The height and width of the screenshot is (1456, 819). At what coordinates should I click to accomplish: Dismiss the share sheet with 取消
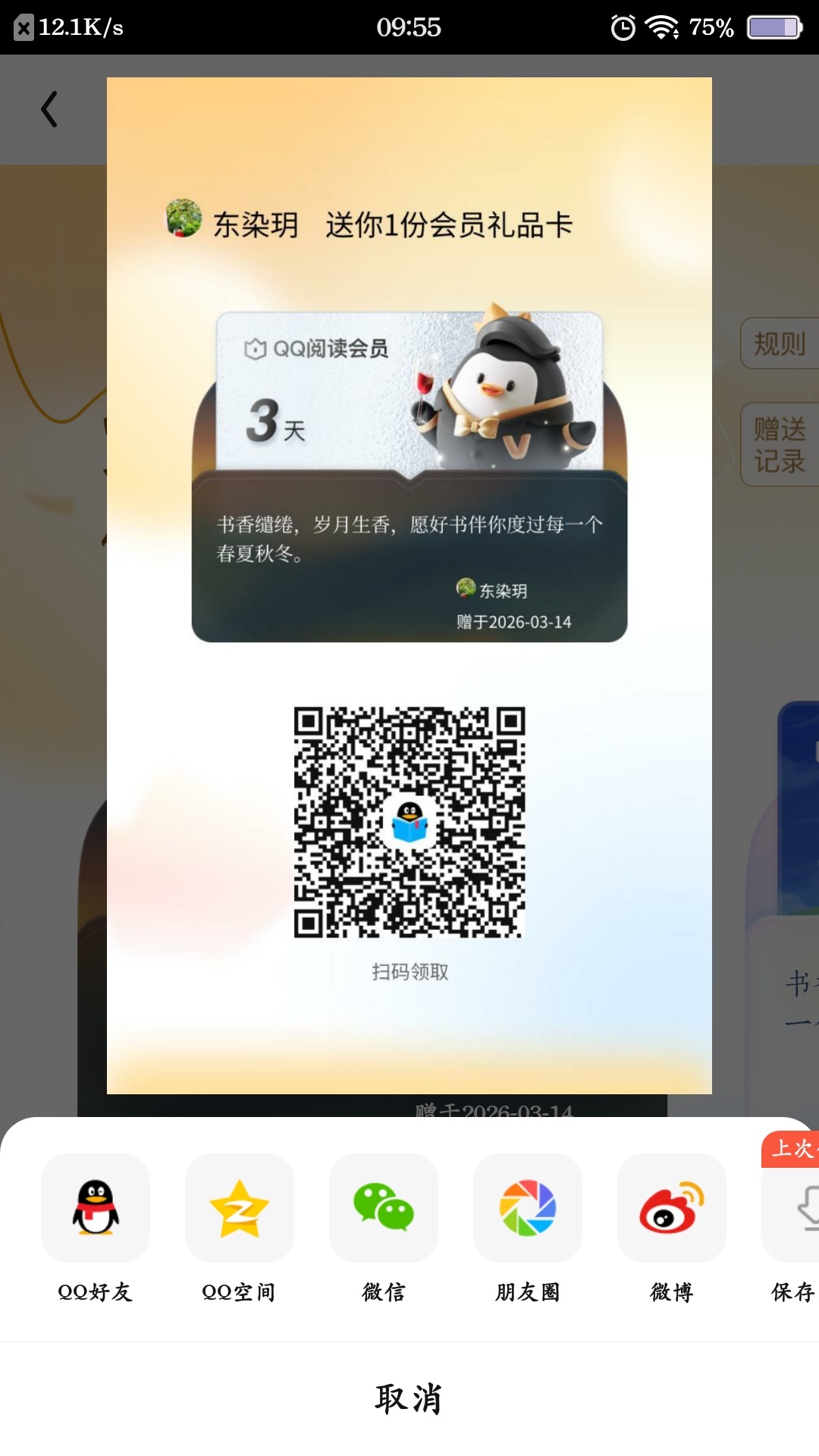point(409,1398)
